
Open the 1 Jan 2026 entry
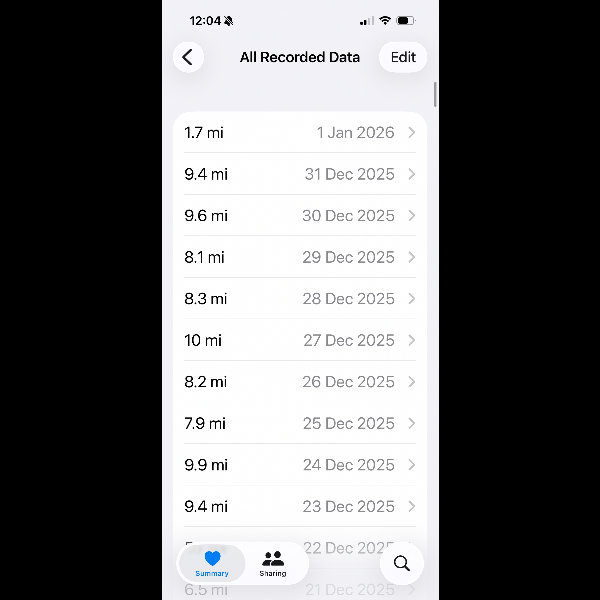click(300, 132)
